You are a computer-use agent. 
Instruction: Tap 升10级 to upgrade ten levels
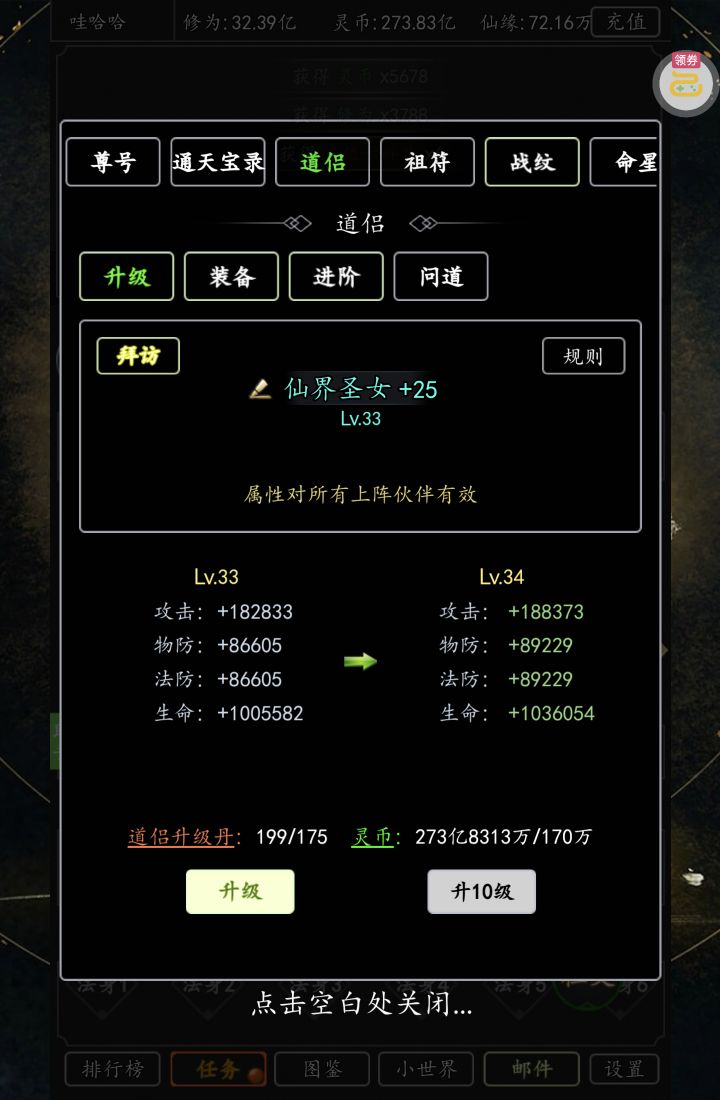pyautogui.click(x=482, y=891)
